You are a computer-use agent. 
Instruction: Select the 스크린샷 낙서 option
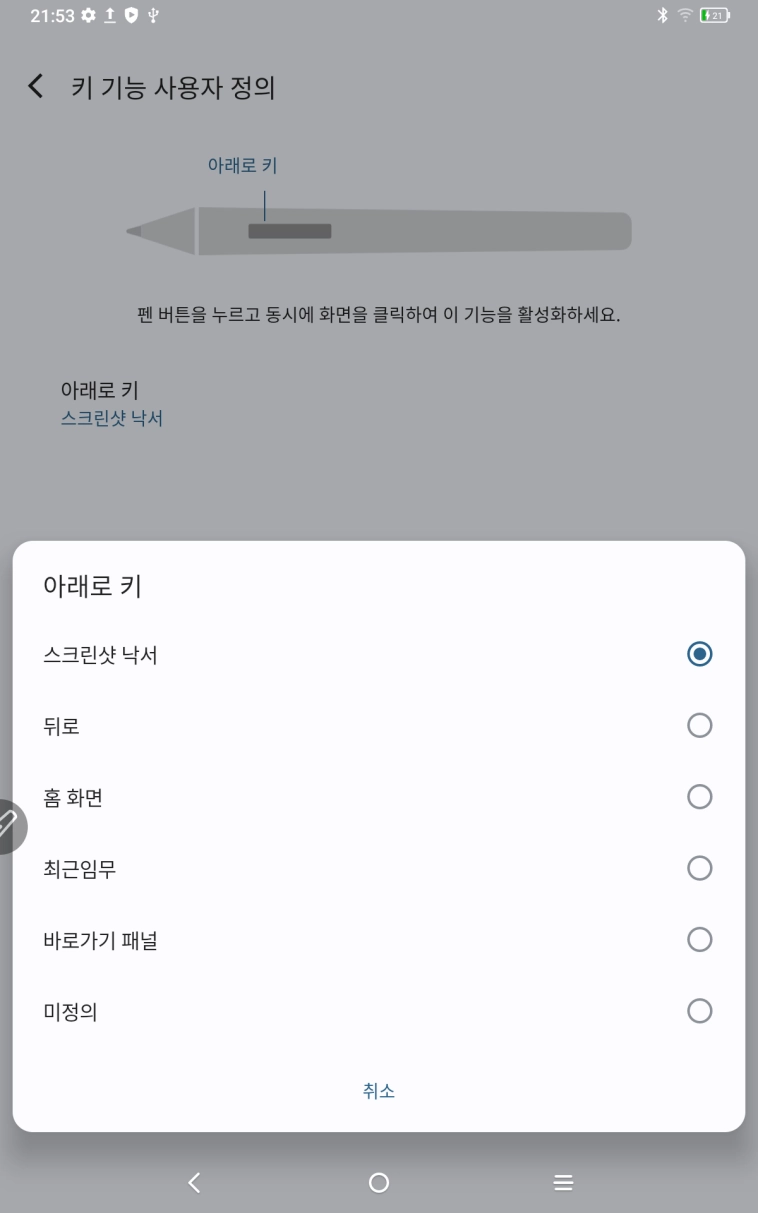pos(699,654)
